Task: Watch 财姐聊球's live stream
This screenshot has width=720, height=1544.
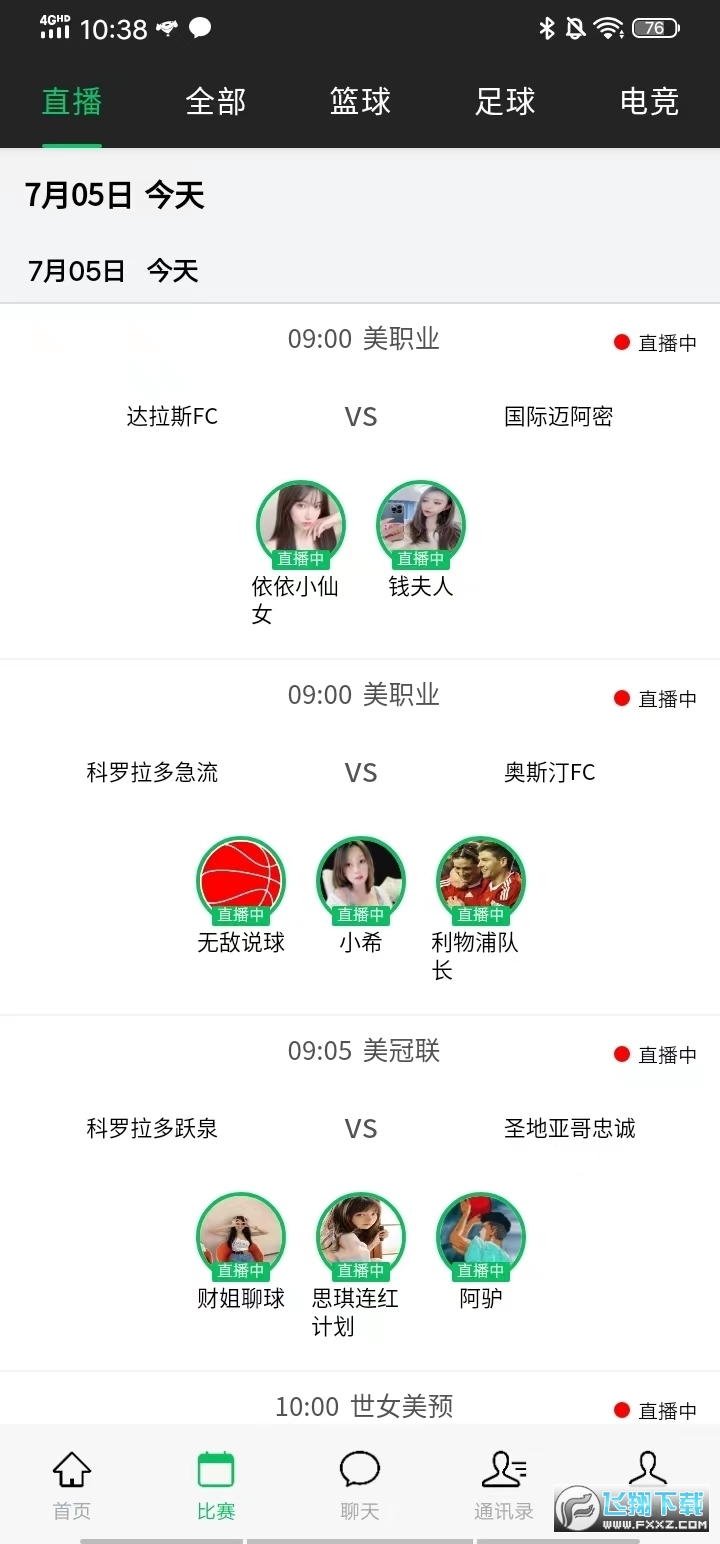Action: coord(241,1237)
